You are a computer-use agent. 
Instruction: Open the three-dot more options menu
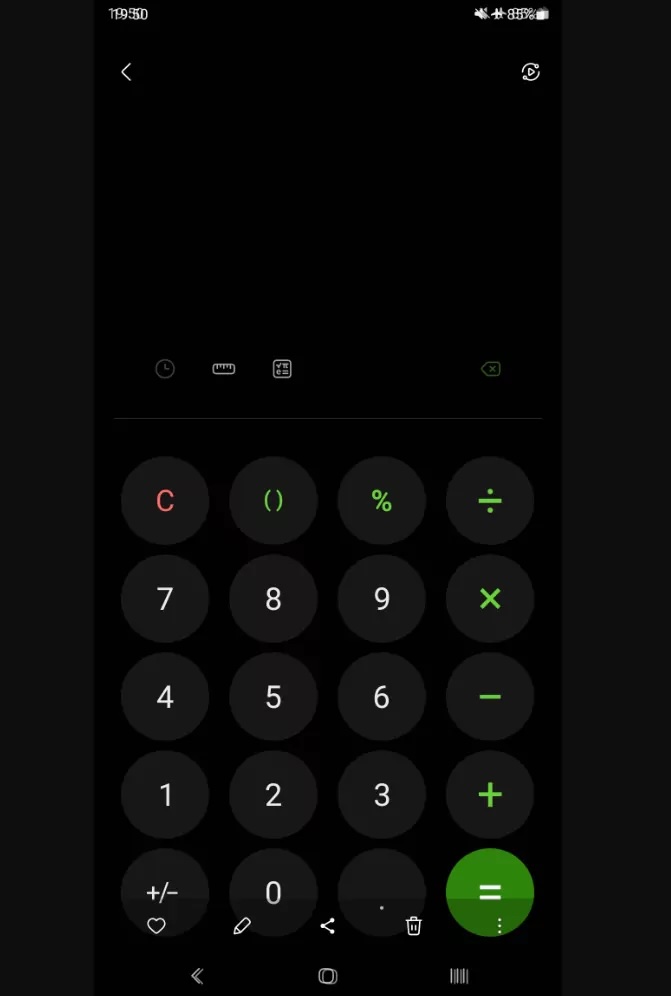point(499,926)
